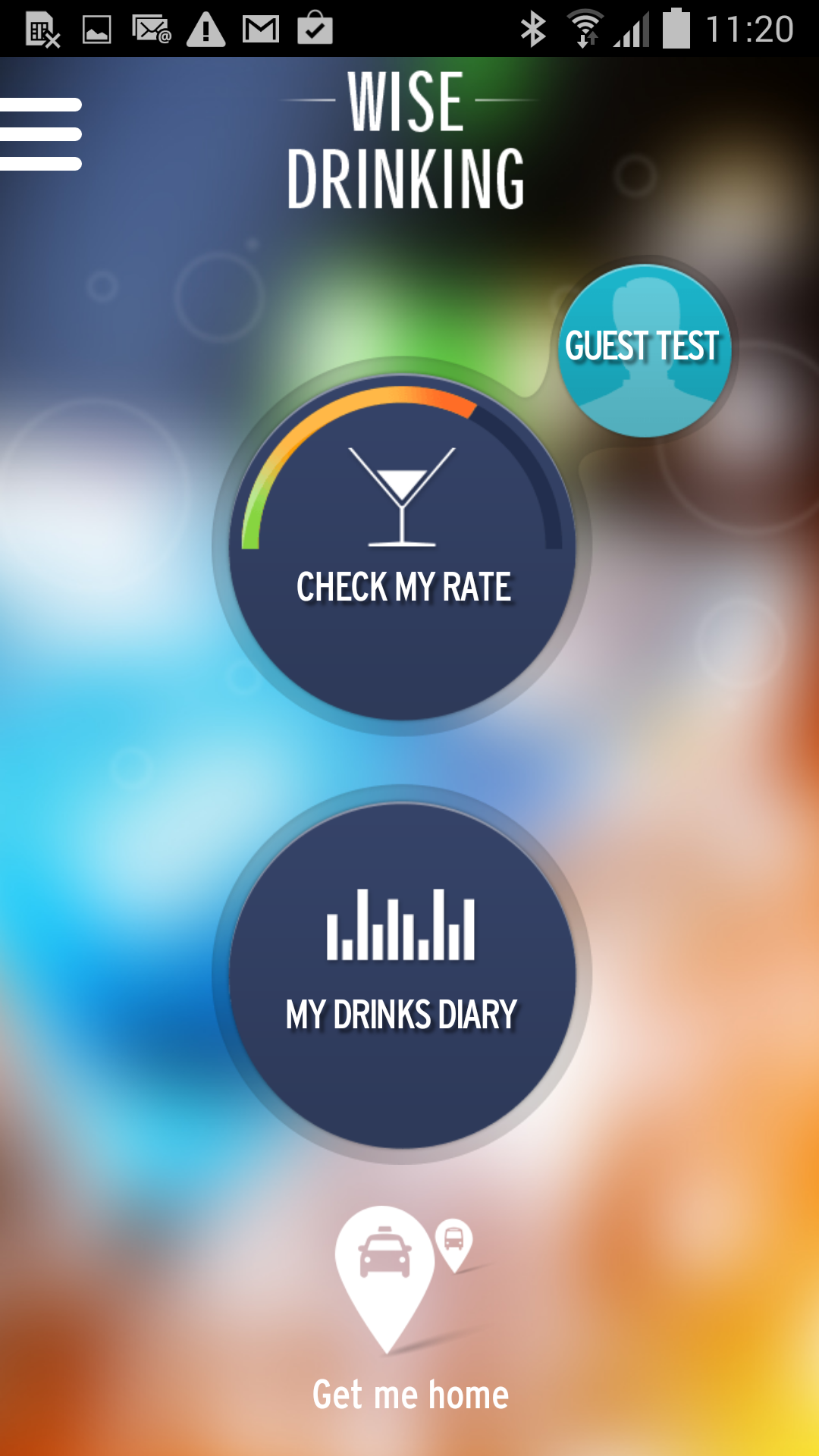Start a Guest Test
This screenshot has width=819, height=1456.
pyautogui.click(x=644, y=350)
